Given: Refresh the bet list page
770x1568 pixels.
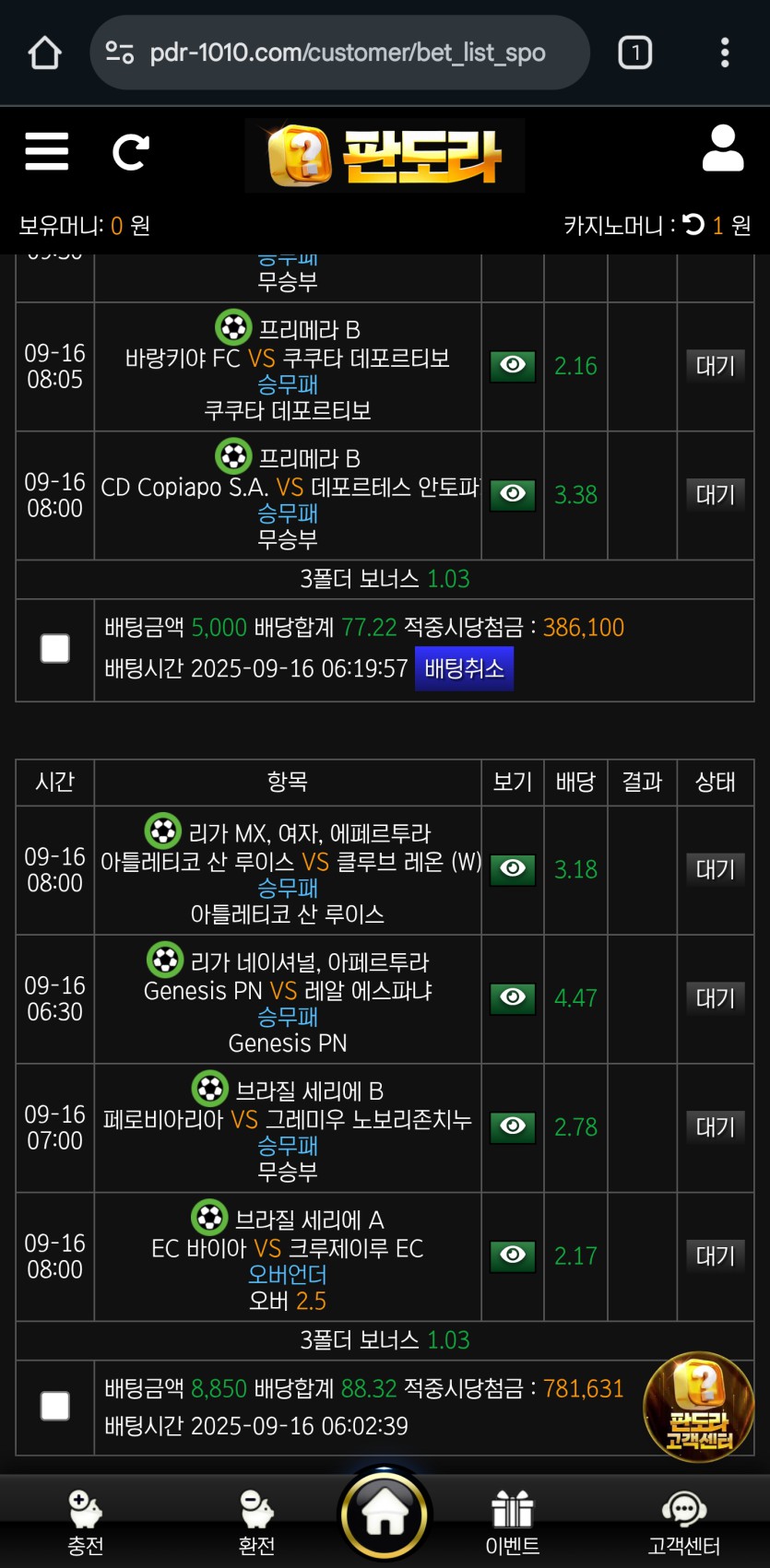Looking at the screenshot, I should (130, 152).
